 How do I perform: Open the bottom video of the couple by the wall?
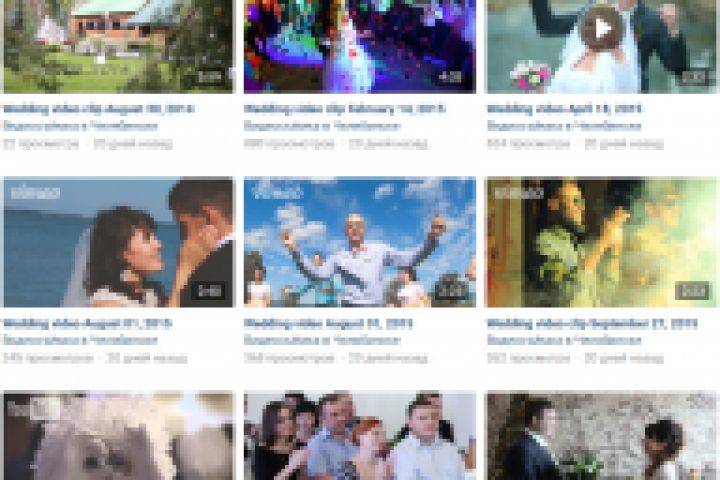(601, 436)
